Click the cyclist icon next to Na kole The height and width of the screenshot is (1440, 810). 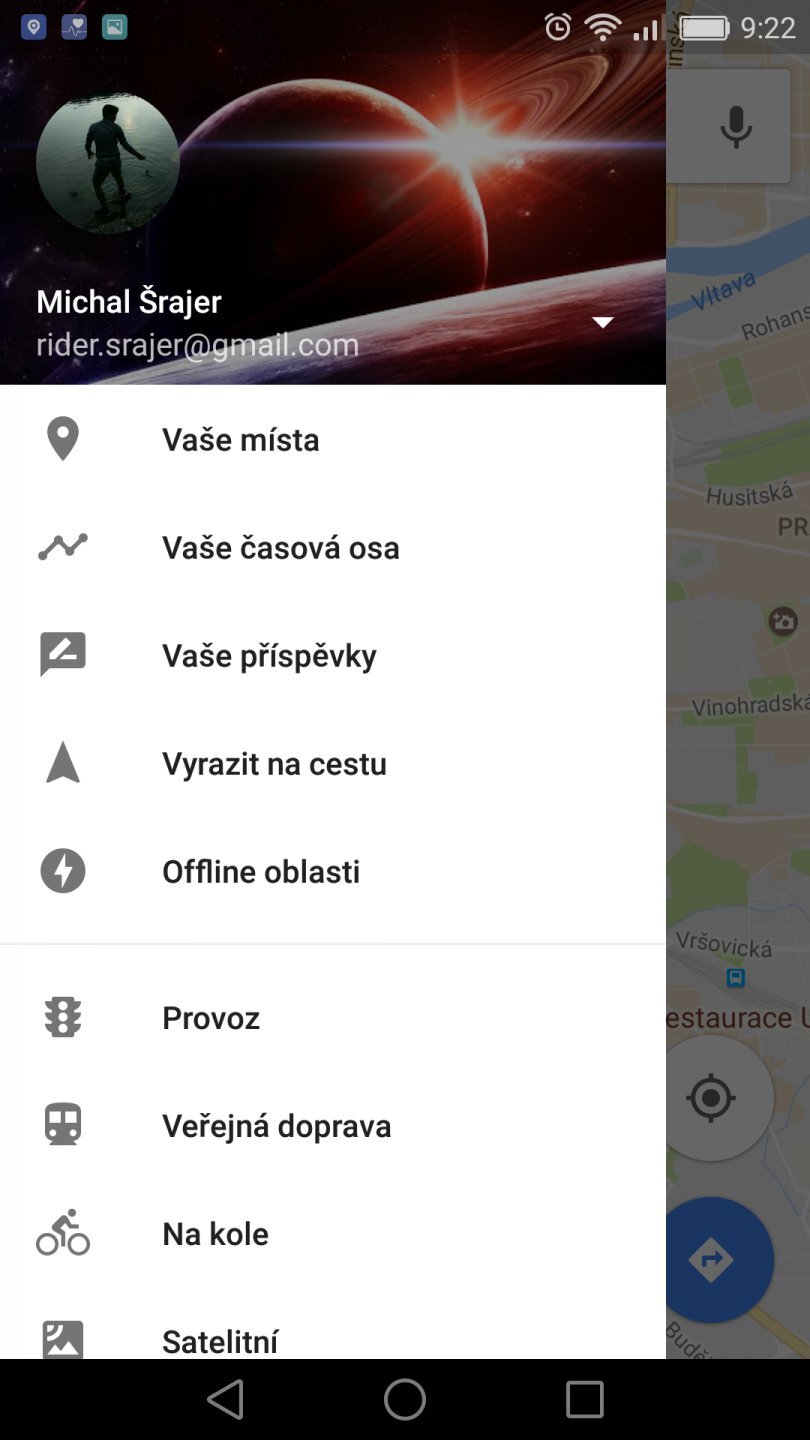point(62,1232)
